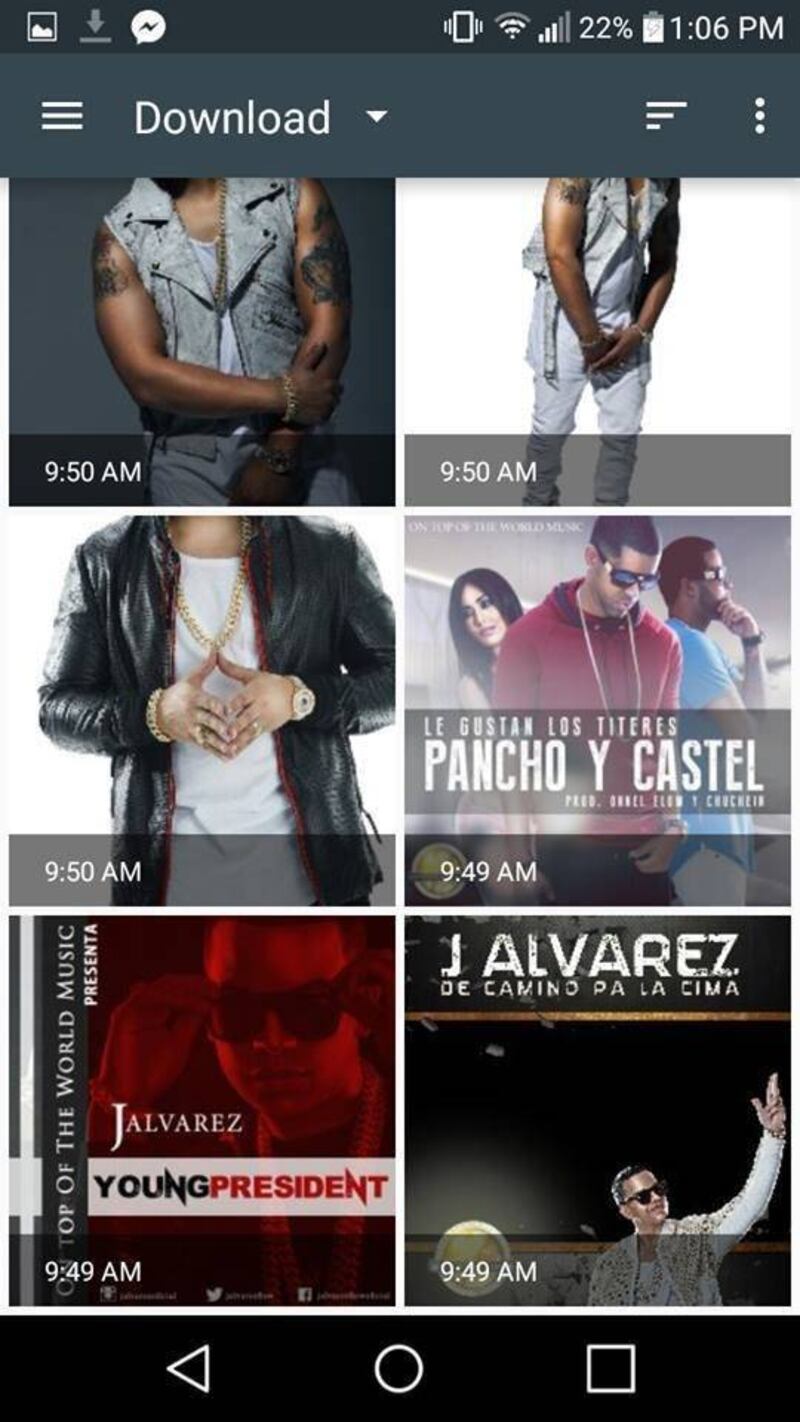Open the hamburger navigation drawer
The height and width of the screenshot is (1422, 800).
[62, 117]
